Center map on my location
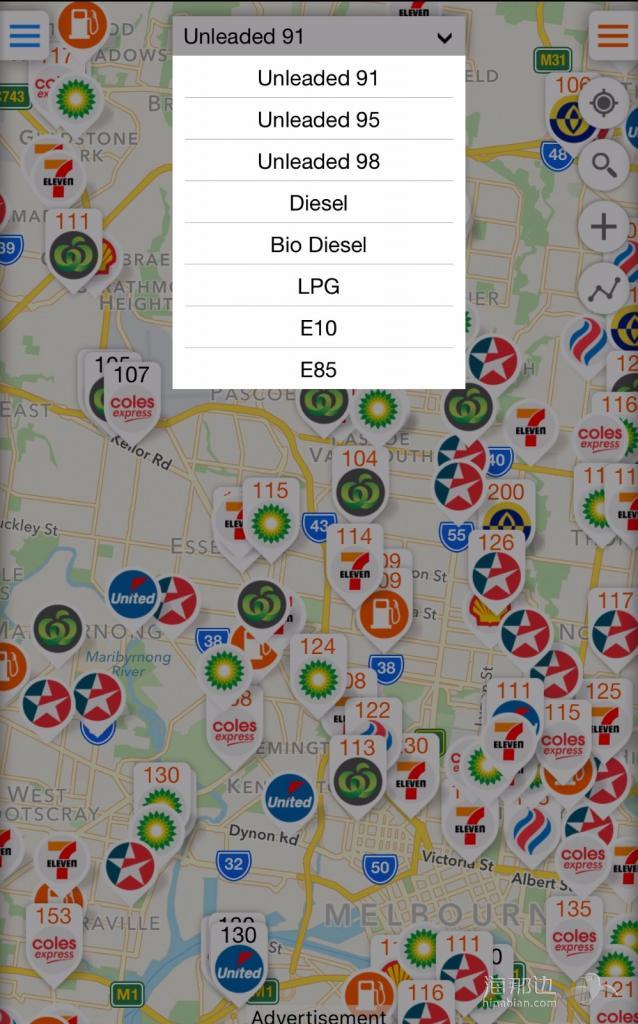Image resolution: width=638 pixels, height=1024 pixels. (x=603, y=104)
